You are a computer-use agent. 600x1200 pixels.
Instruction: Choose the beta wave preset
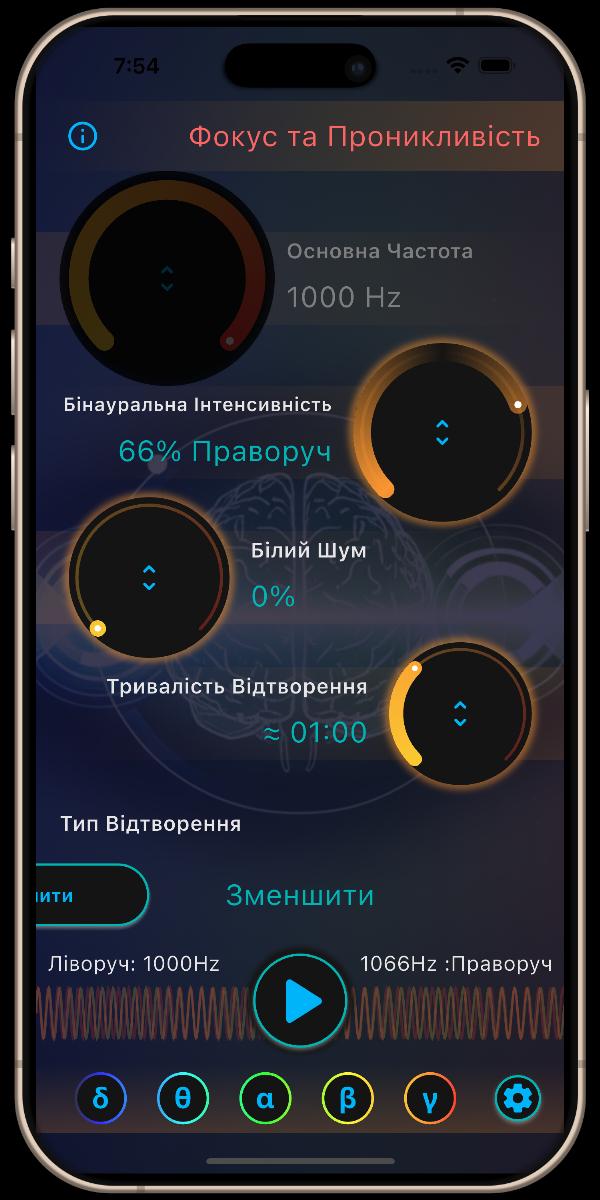pyautogui.click(x=347, y=1100)
